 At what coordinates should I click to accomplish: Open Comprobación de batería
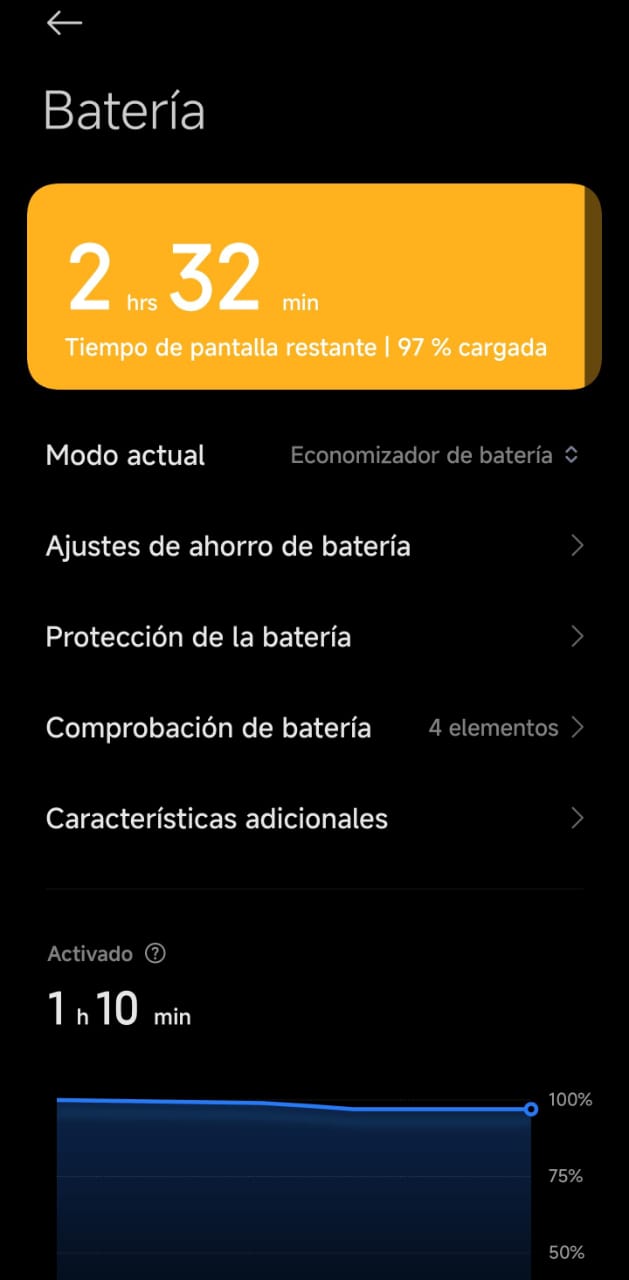click(x=314, y=728)
